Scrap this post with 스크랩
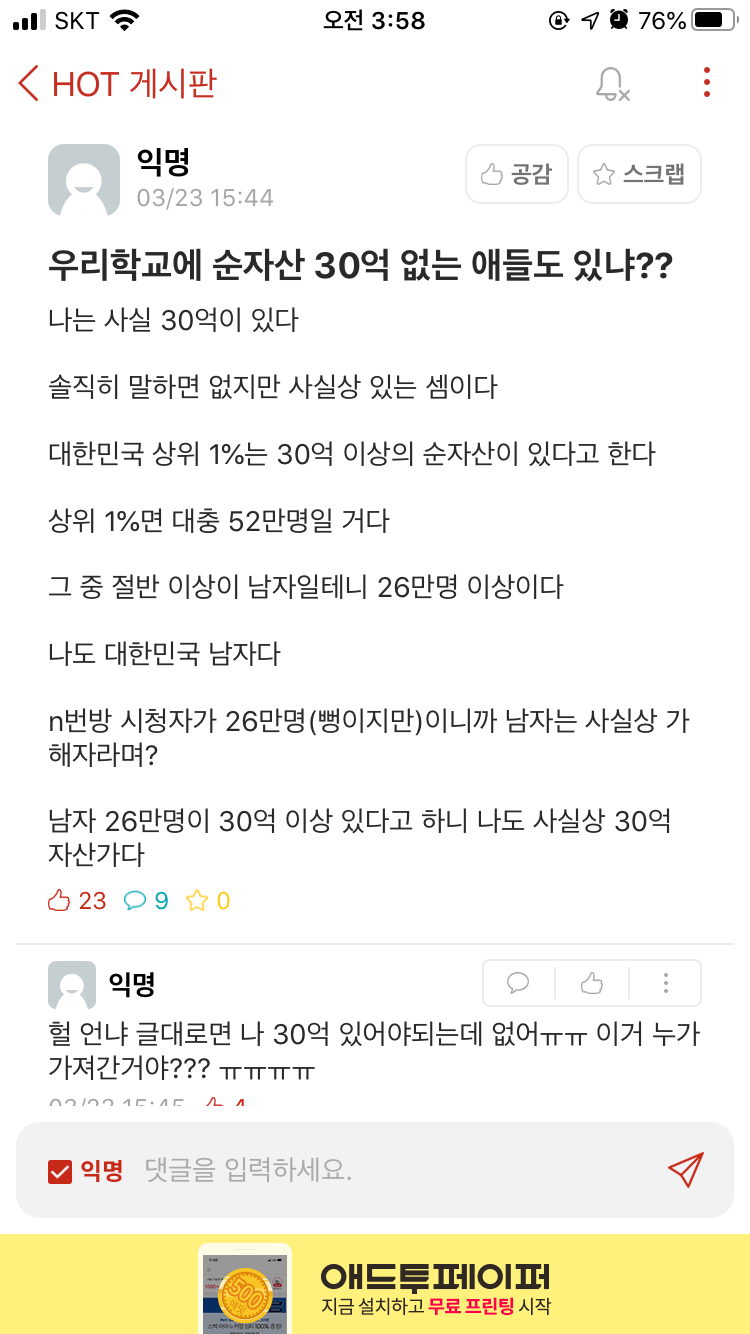This screenshot has width=750, height=1334. (639, 175)
